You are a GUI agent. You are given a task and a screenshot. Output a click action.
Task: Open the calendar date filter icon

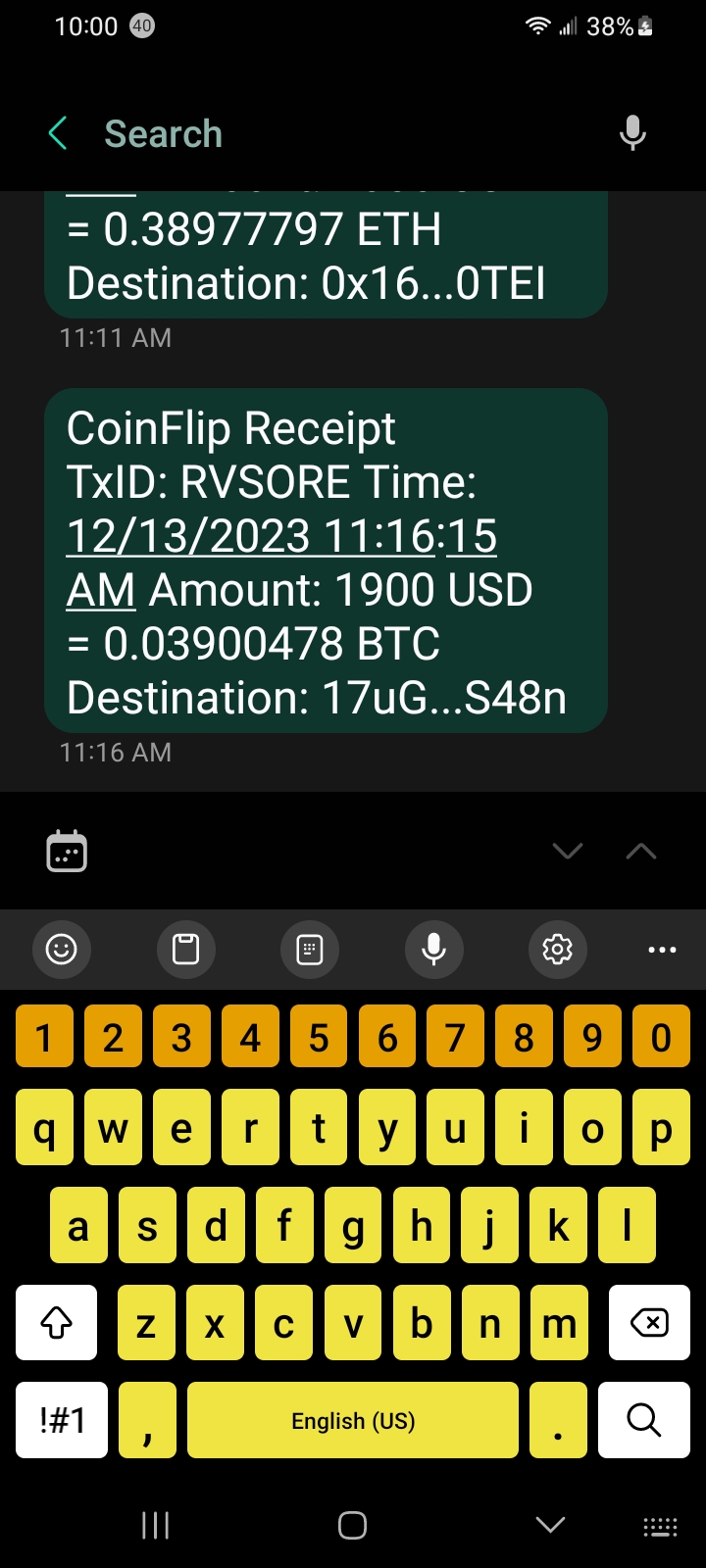[x=67, y=851]
